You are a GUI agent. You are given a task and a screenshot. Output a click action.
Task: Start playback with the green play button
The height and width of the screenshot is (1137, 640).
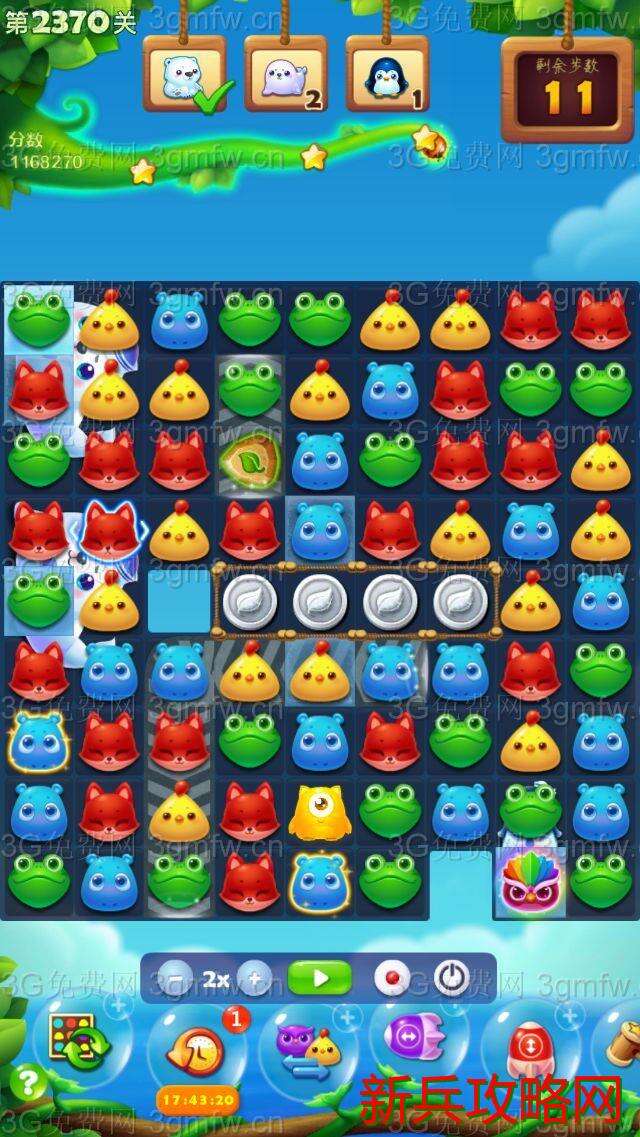click(x=319, y=978)
